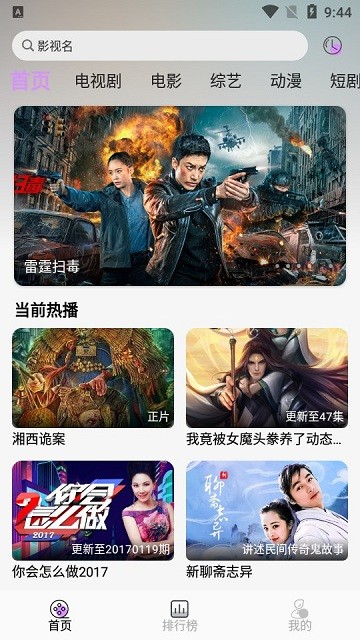Switch to the 电影 tab
This screenshot has width=360, height=640.
click(x=166, y=81)
